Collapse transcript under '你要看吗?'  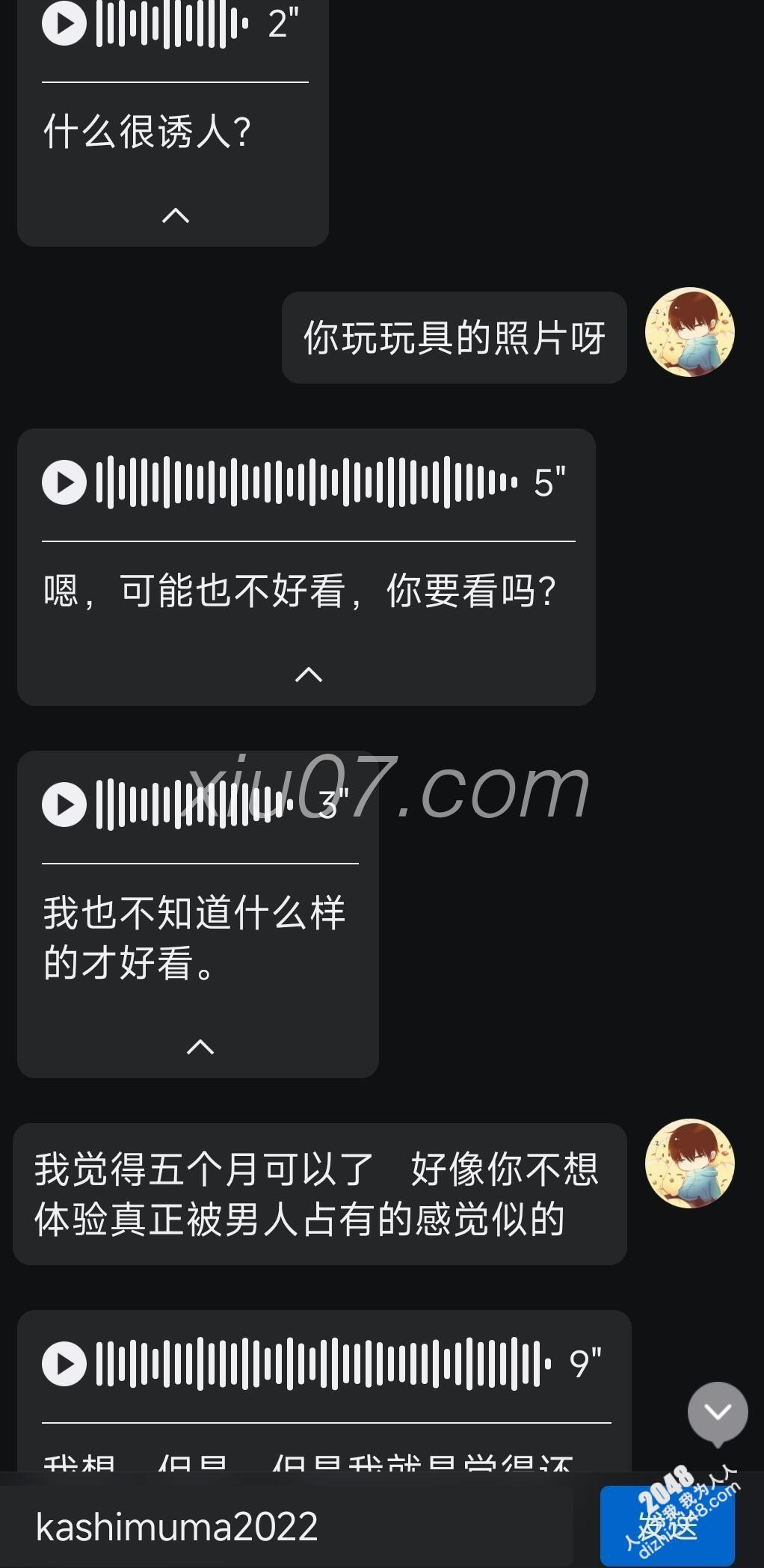pos(308,674)
